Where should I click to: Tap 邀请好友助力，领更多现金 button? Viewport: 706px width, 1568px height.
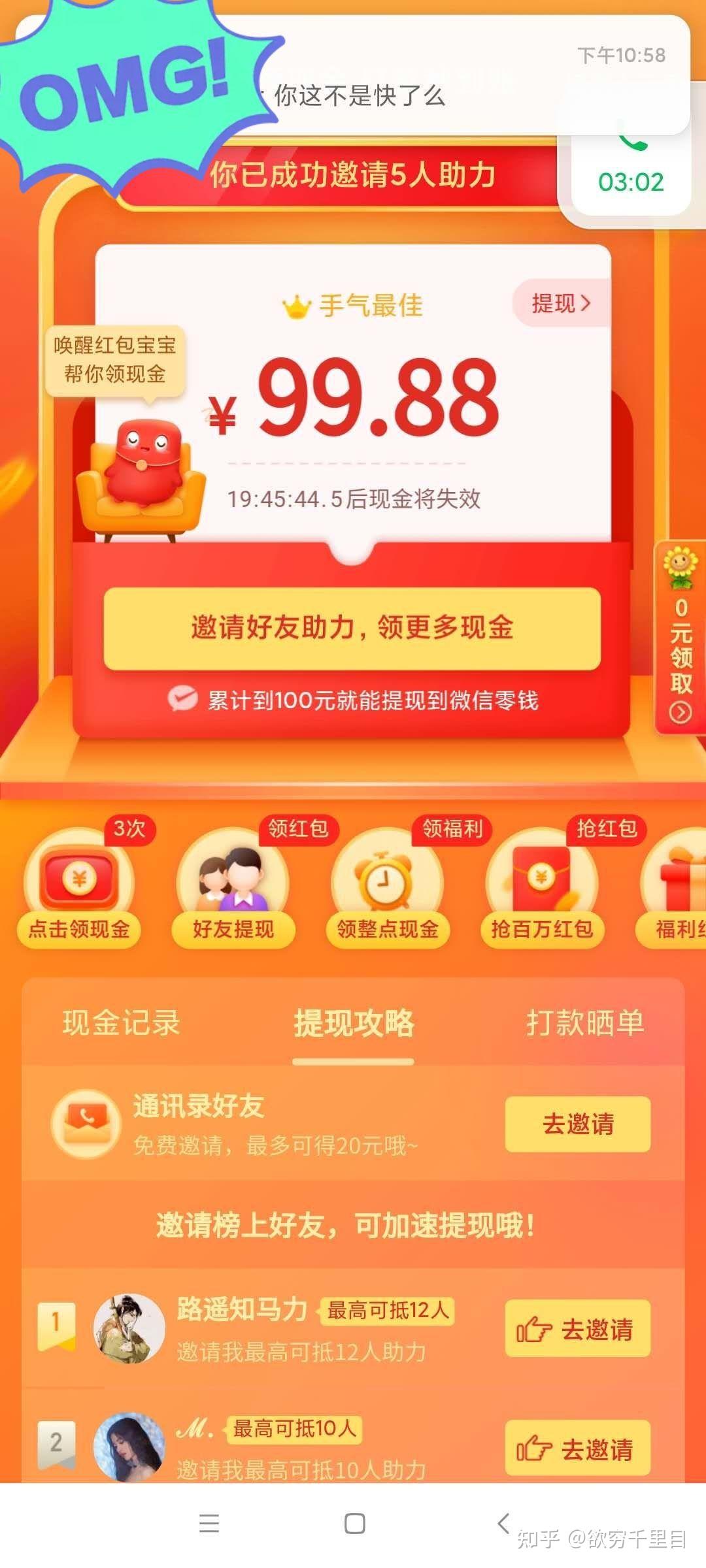pyautogui.click(x=352, y=628)
